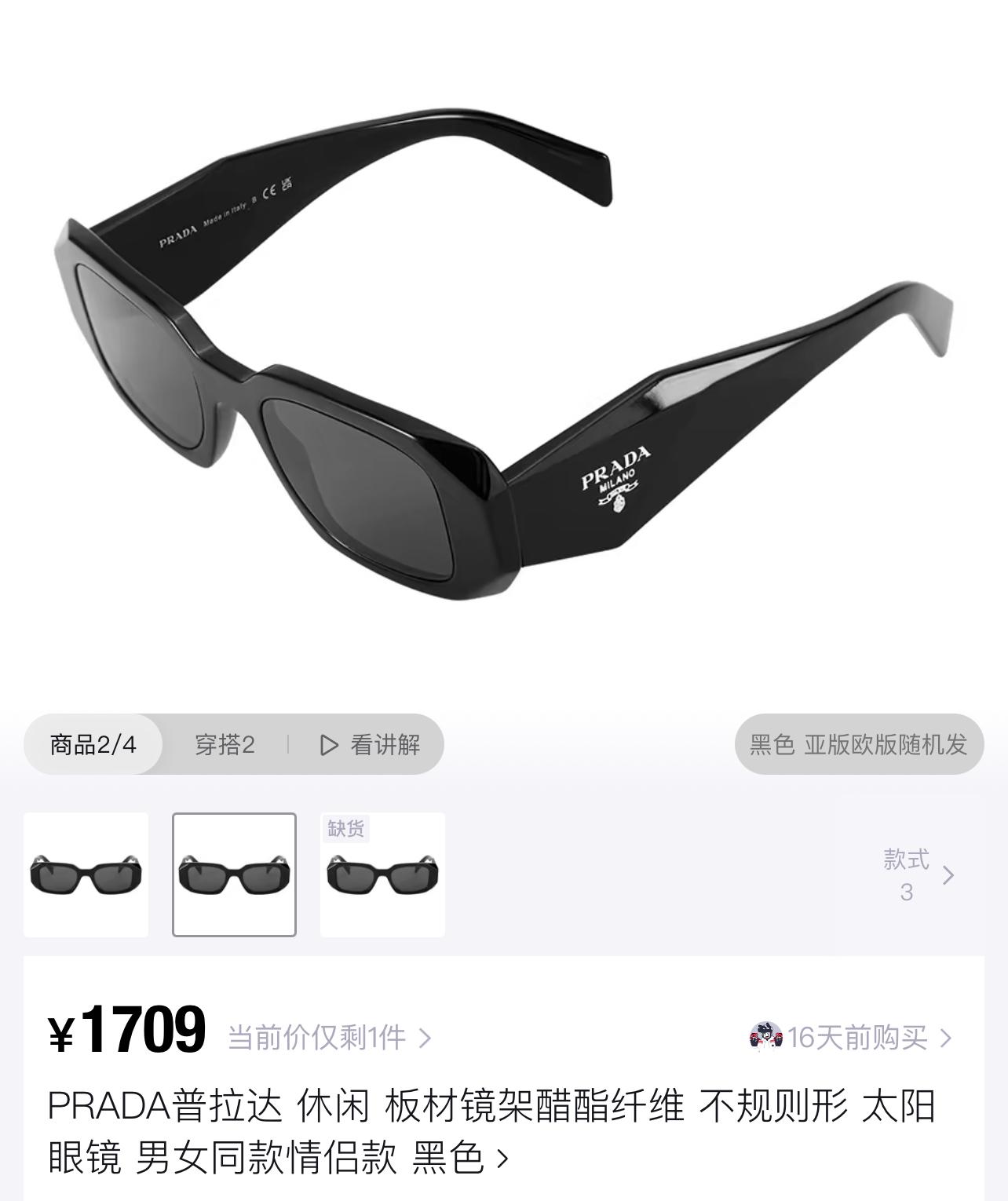
Task: Select the first sunglasses style thumbnail
Action: point(86,874)
